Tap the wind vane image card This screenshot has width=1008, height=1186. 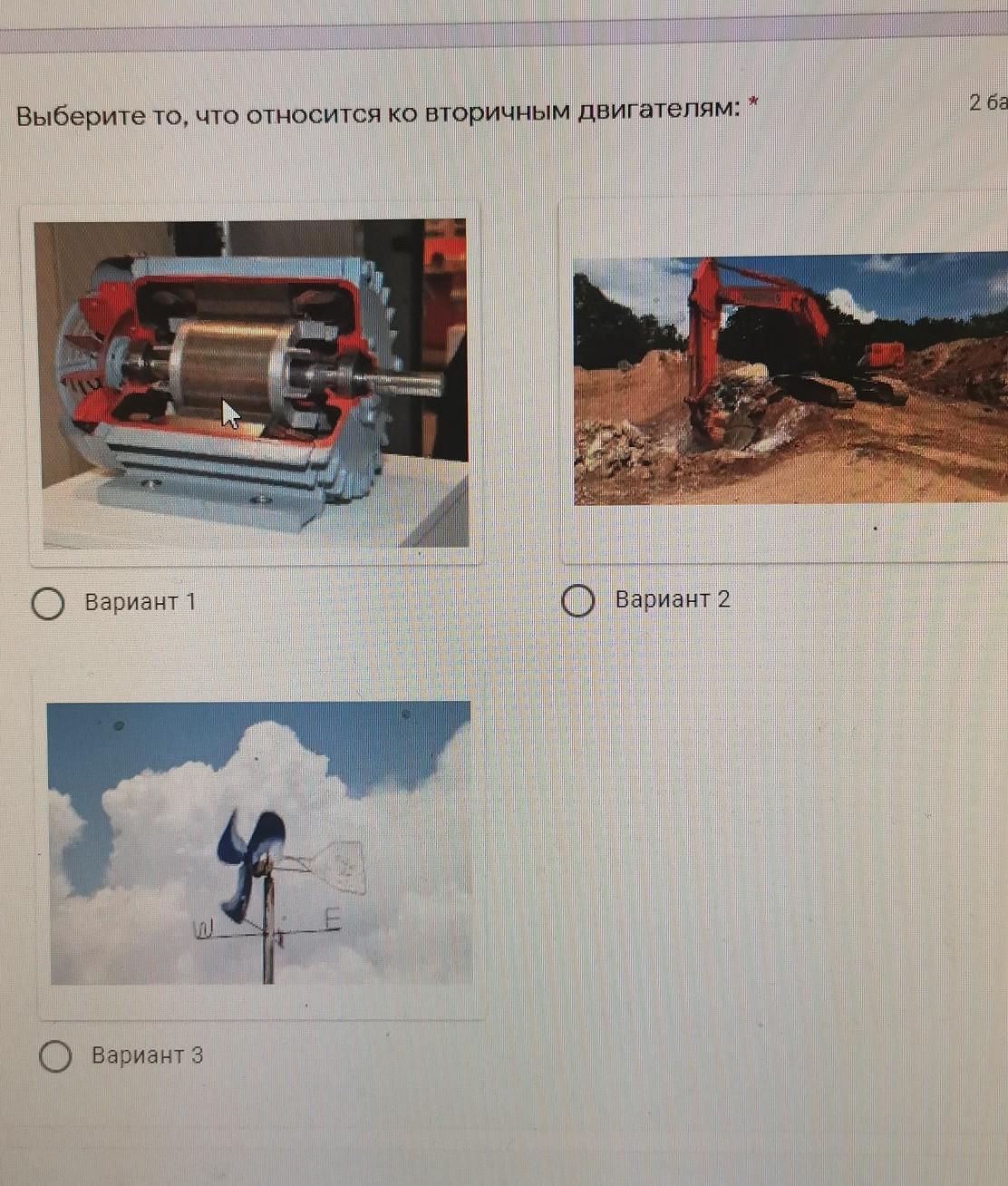260,843
